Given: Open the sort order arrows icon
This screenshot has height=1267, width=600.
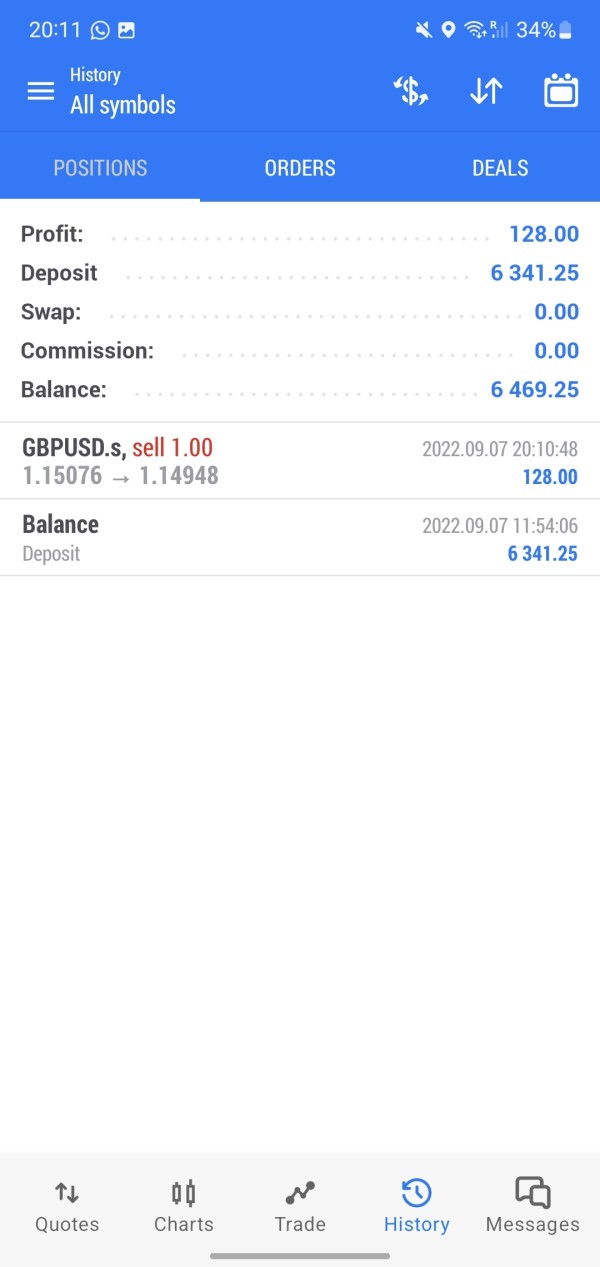Looking at the screenshot, I should 485,91.
